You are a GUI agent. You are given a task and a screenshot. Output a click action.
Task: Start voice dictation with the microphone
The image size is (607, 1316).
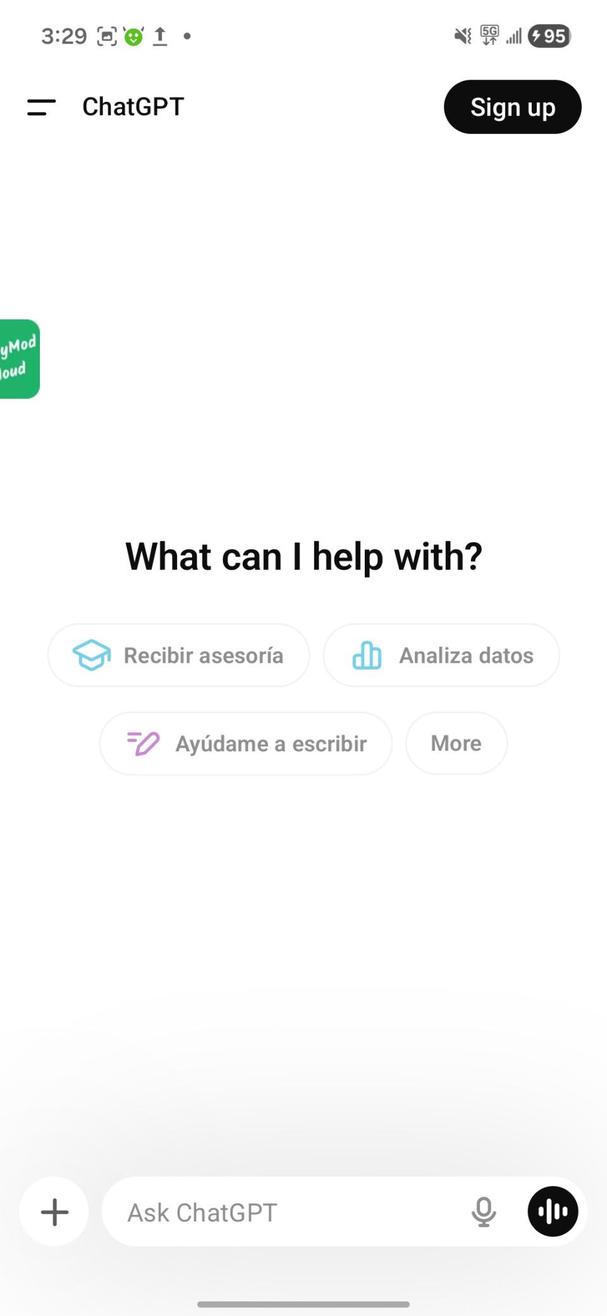(484, 1212)
